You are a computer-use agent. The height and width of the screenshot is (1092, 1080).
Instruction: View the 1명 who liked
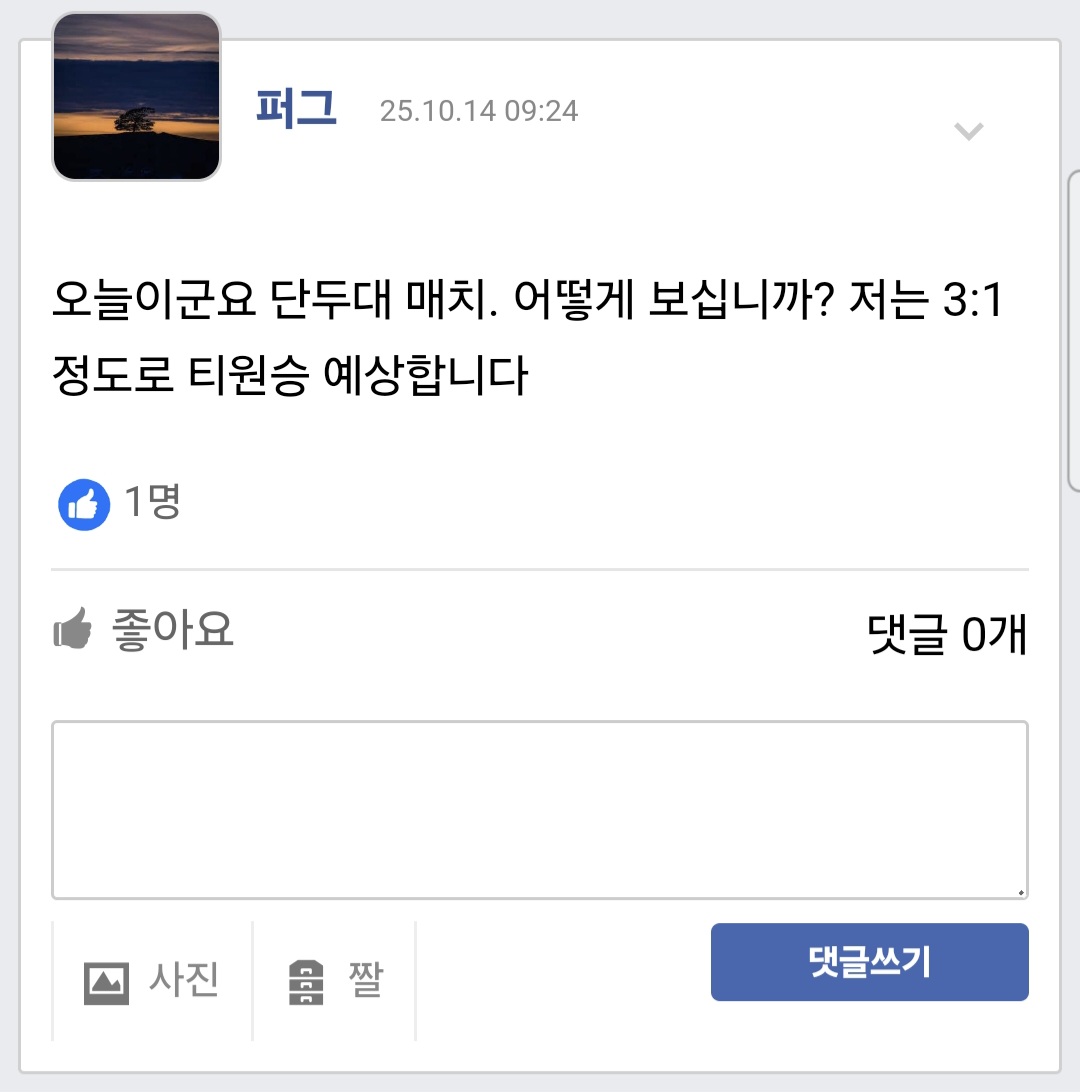(x=120, y=503)
